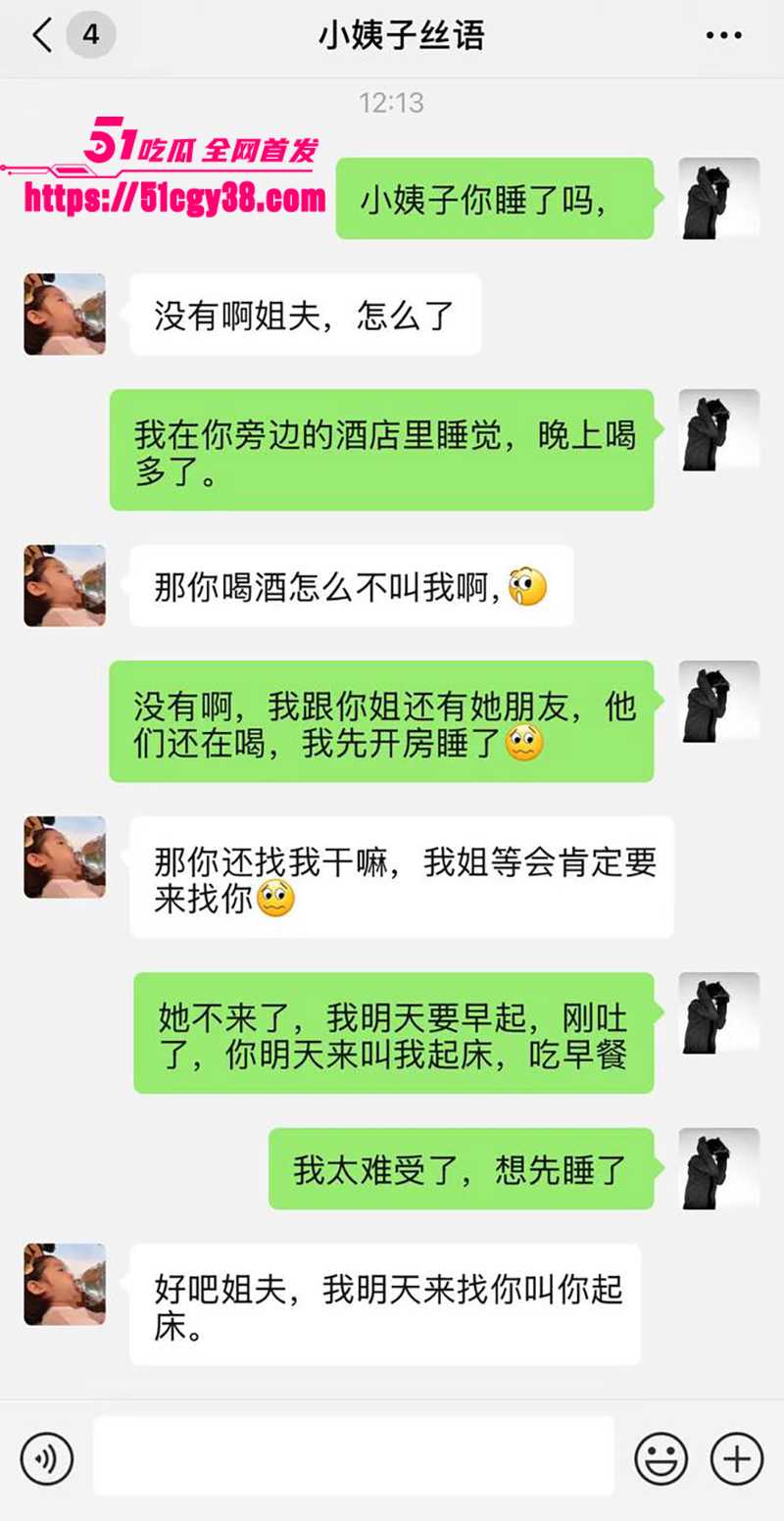The height and width of the screenshot is (1521, 784).
Task: Open the emoji sticker panel
Action: click(661, 1458)
